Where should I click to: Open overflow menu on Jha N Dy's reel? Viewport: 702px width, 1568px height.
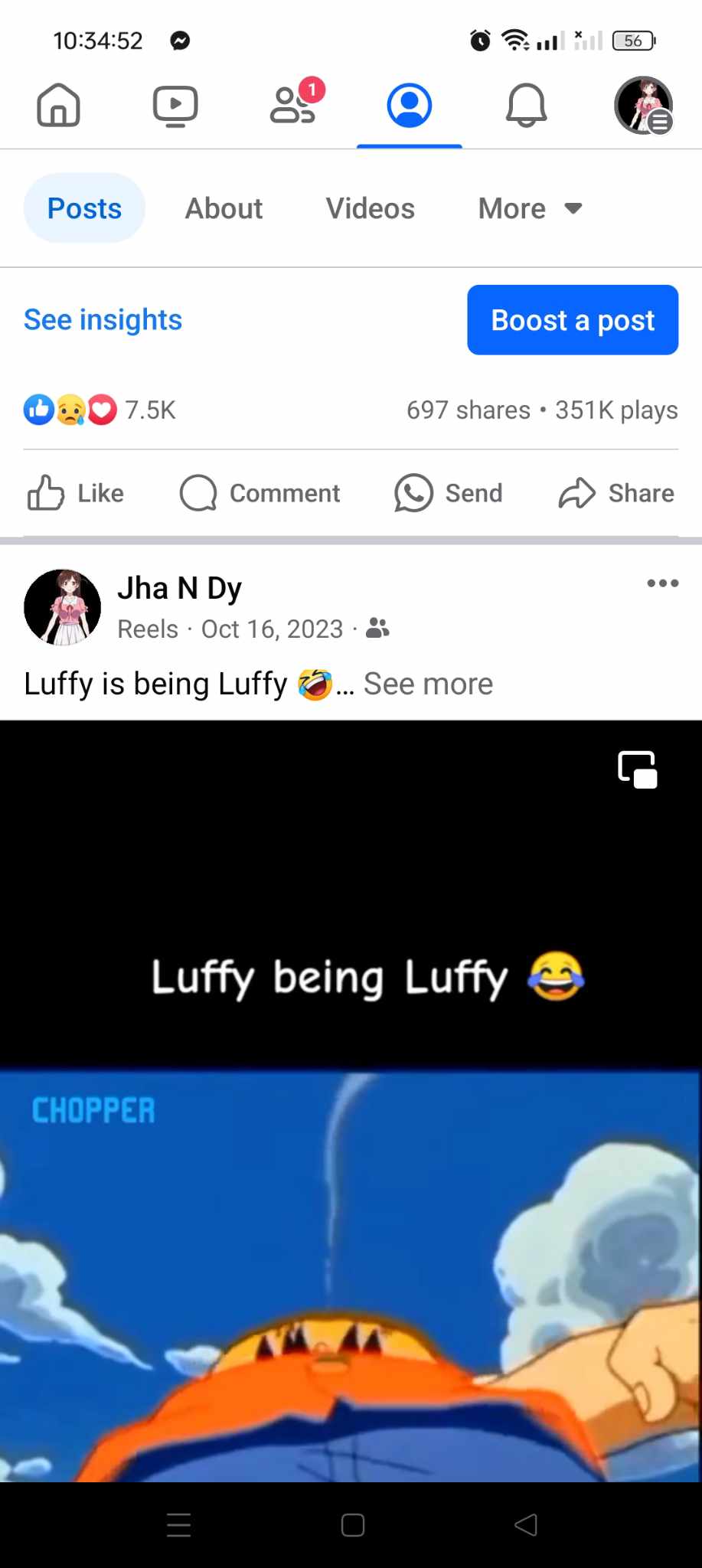(662, 583)
